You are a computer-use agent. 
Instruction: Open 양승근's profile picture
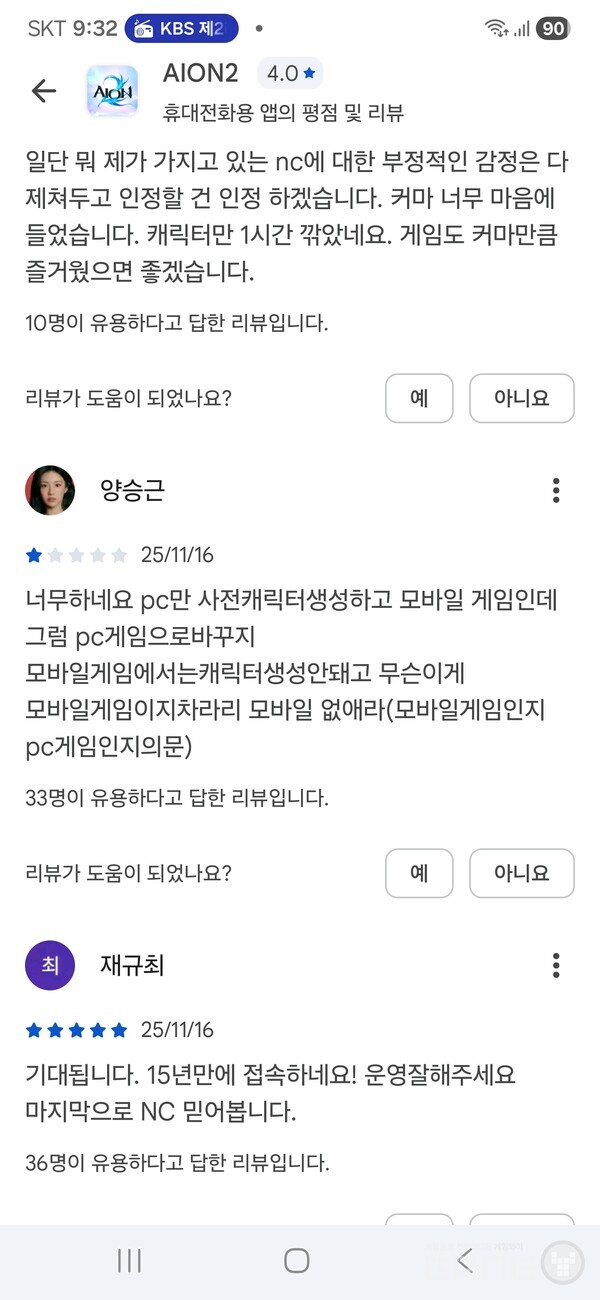click(x=50, y=490)
